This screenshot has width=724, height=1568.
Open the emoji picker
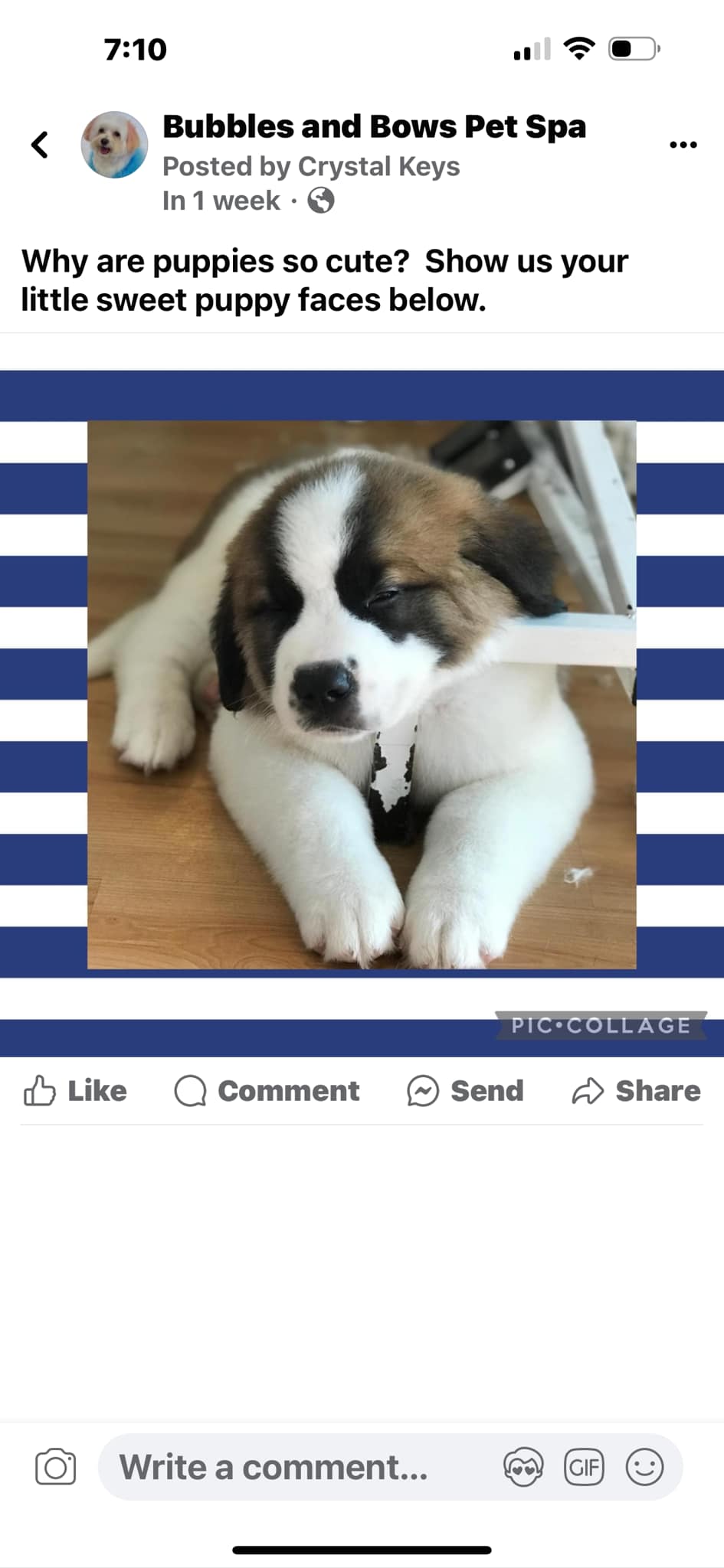[644, 1467]
